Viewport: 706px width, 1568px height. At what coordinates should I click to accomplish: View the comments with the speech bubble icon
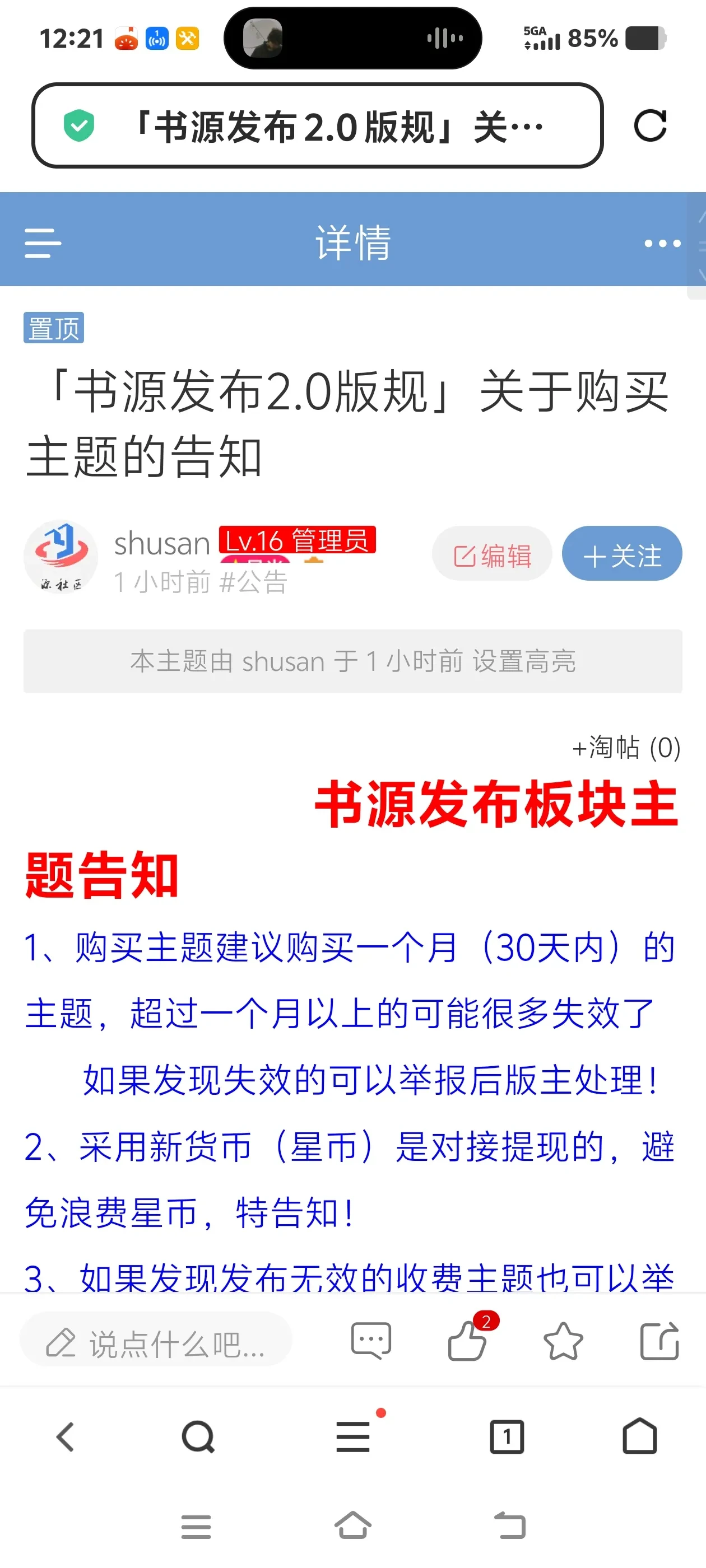click(371, 1341)
